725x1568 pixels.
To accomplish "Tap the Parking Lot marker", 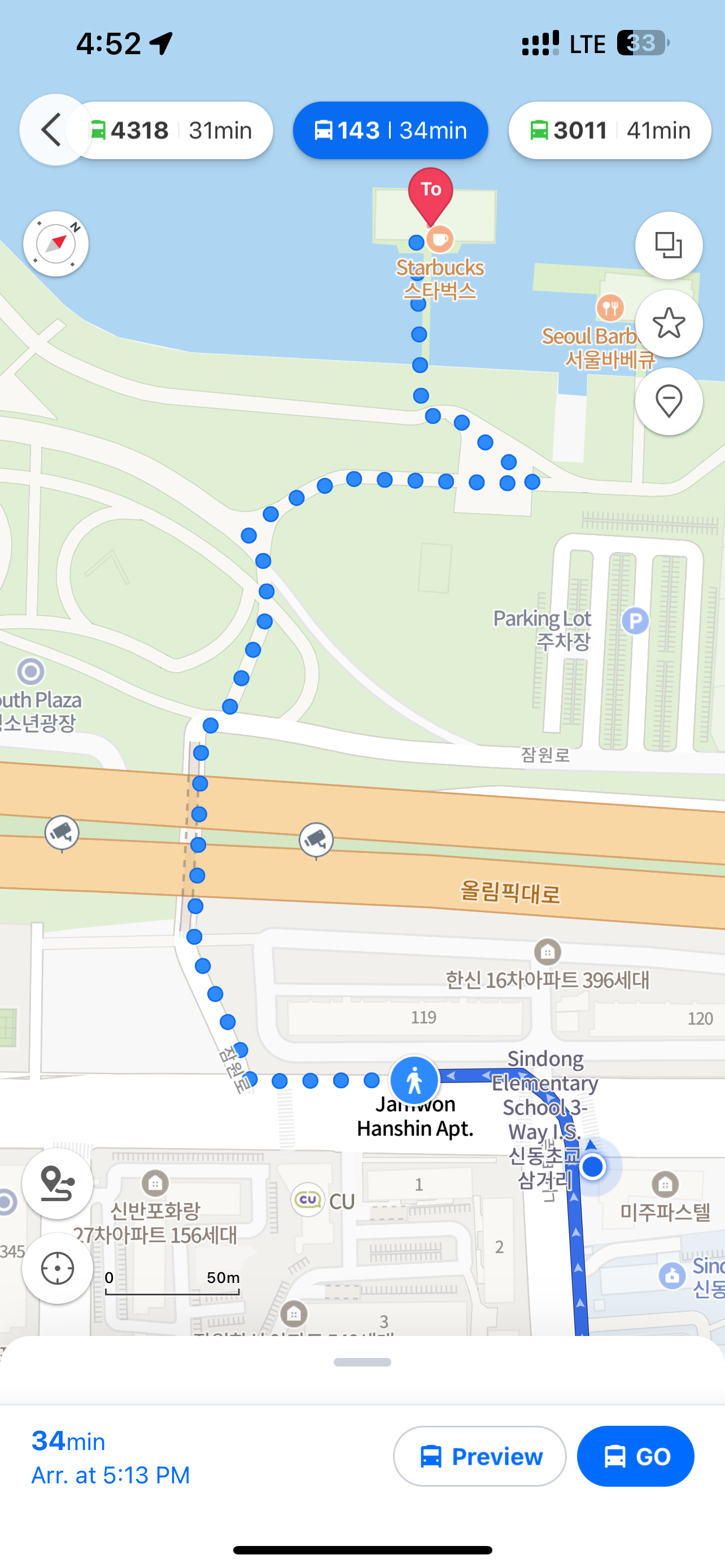I will tap(635, 621).
